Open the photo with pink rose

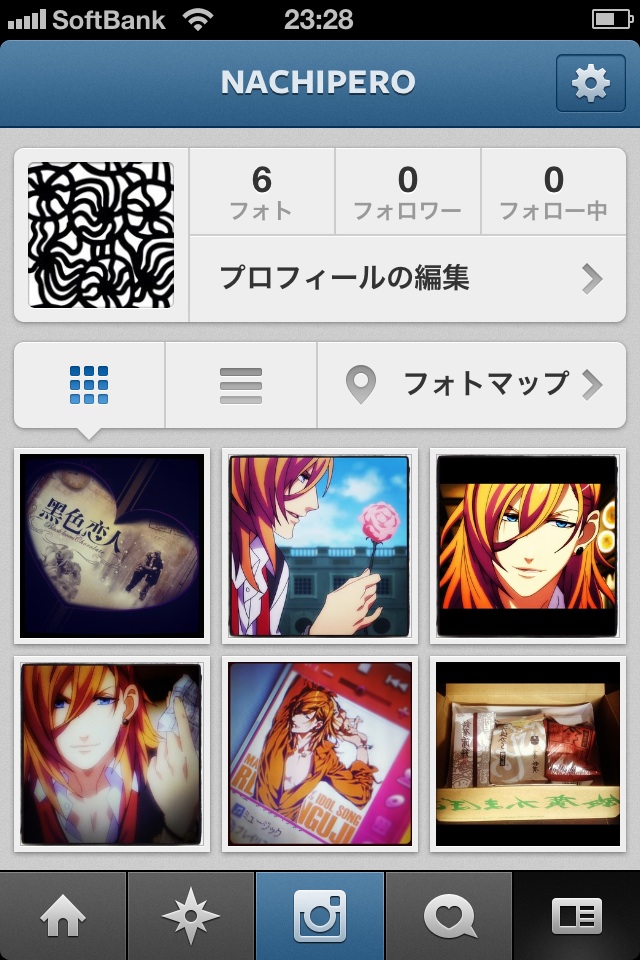point(319,545)
